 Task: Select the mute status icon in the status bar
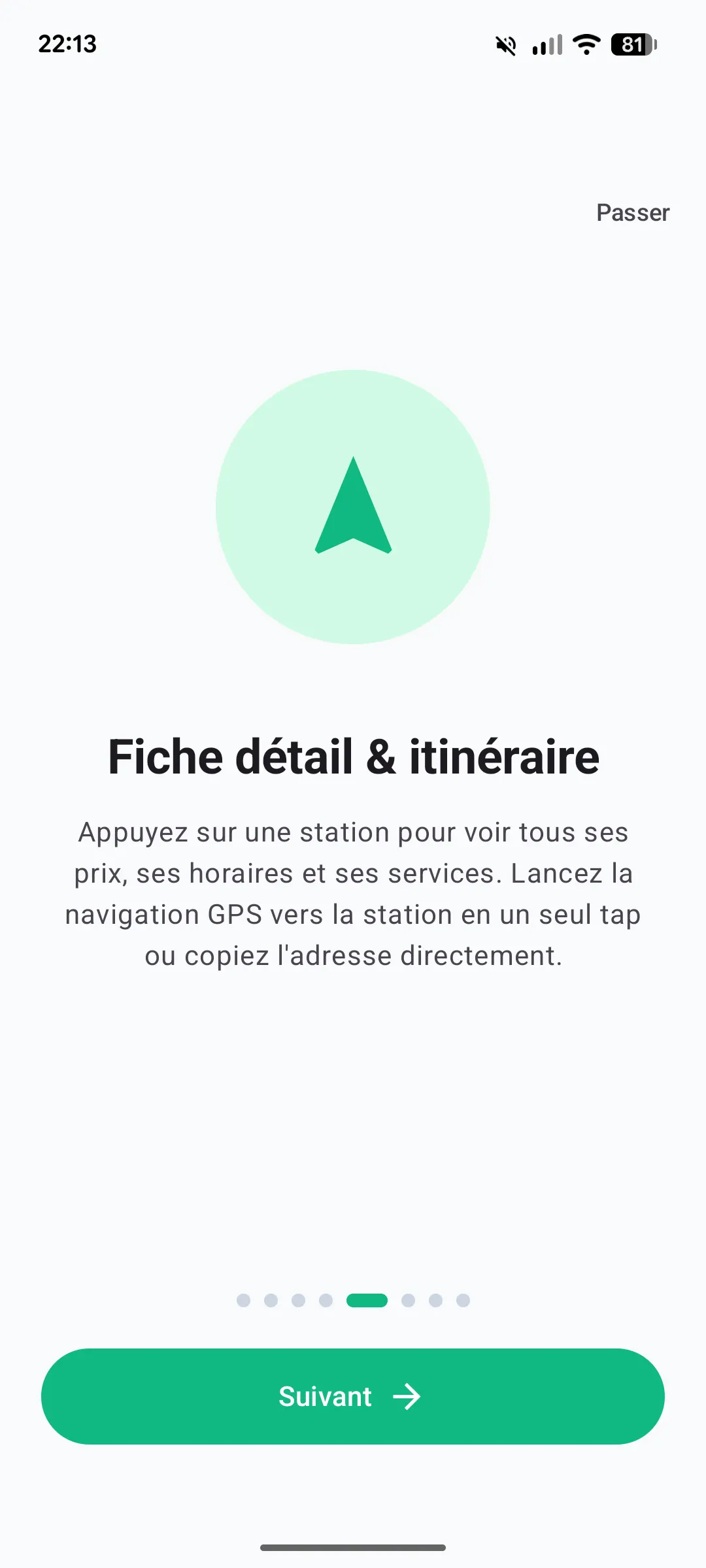coord(505,44)
